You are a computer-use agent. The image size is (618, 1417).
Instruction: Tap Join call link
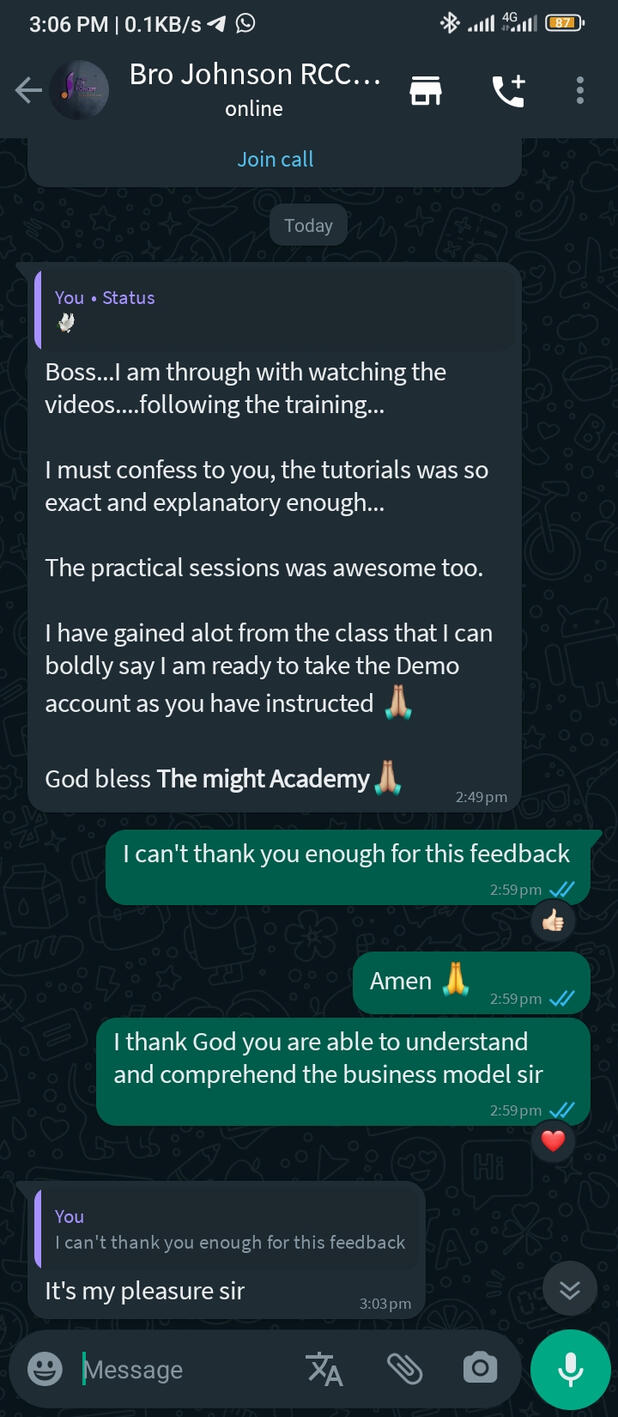(275, 159)
